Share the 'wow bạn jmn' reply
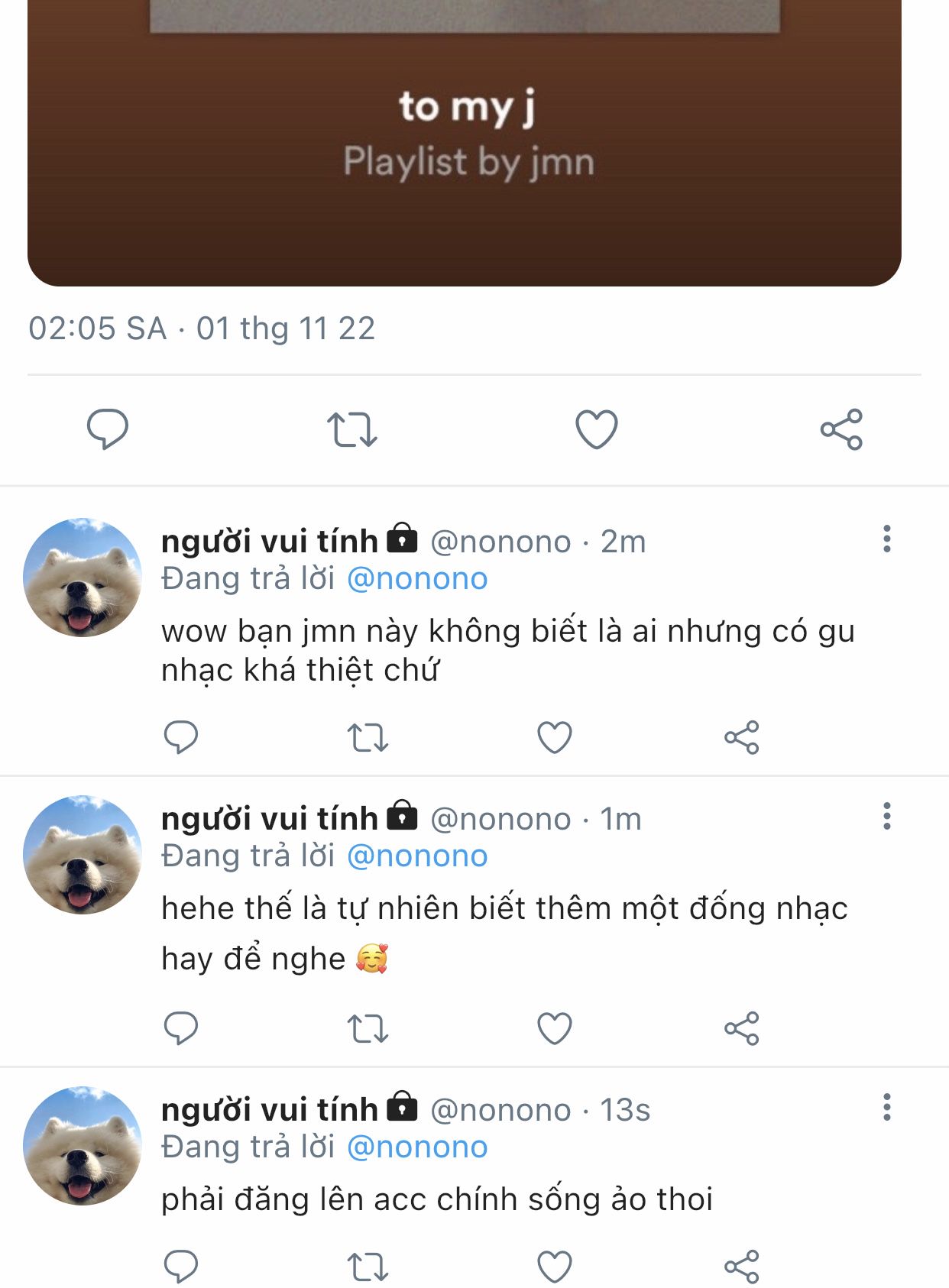 click(741, 737)
